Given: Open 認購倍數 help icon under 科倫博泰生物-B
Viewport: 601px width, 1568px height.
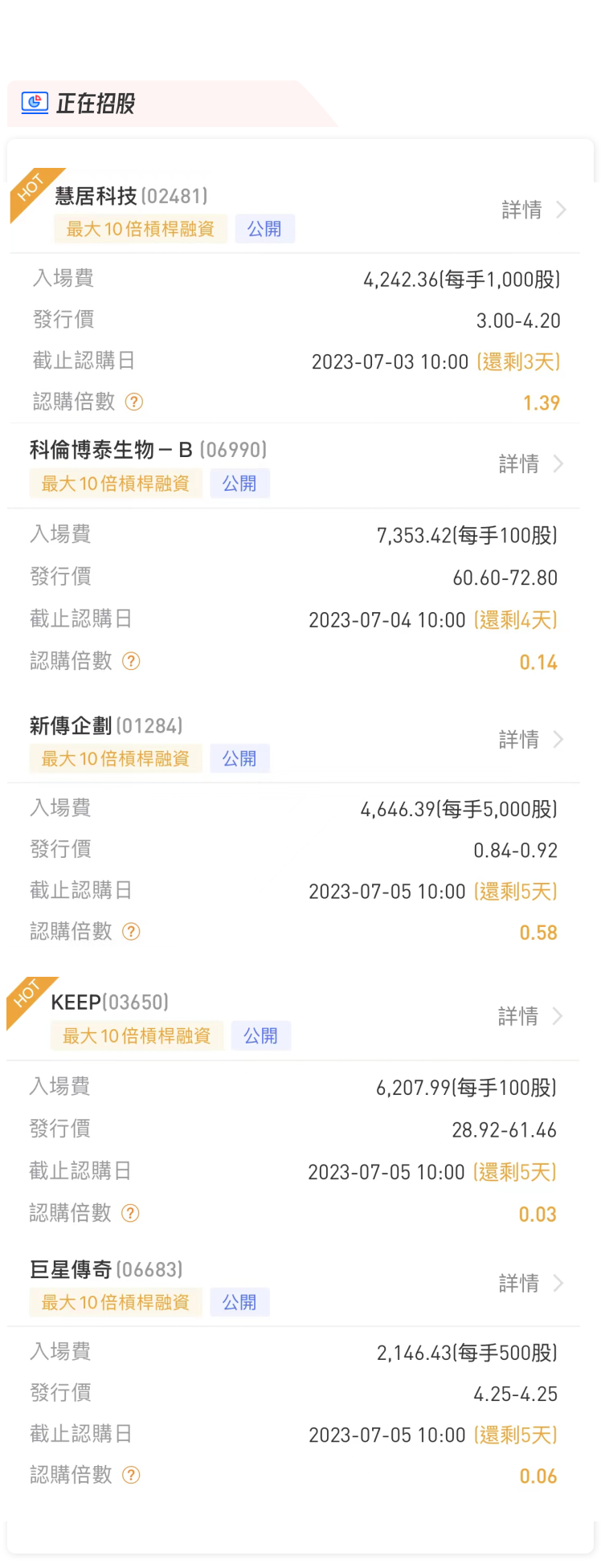Looking at the screenshot, I should tap(131, 661).
